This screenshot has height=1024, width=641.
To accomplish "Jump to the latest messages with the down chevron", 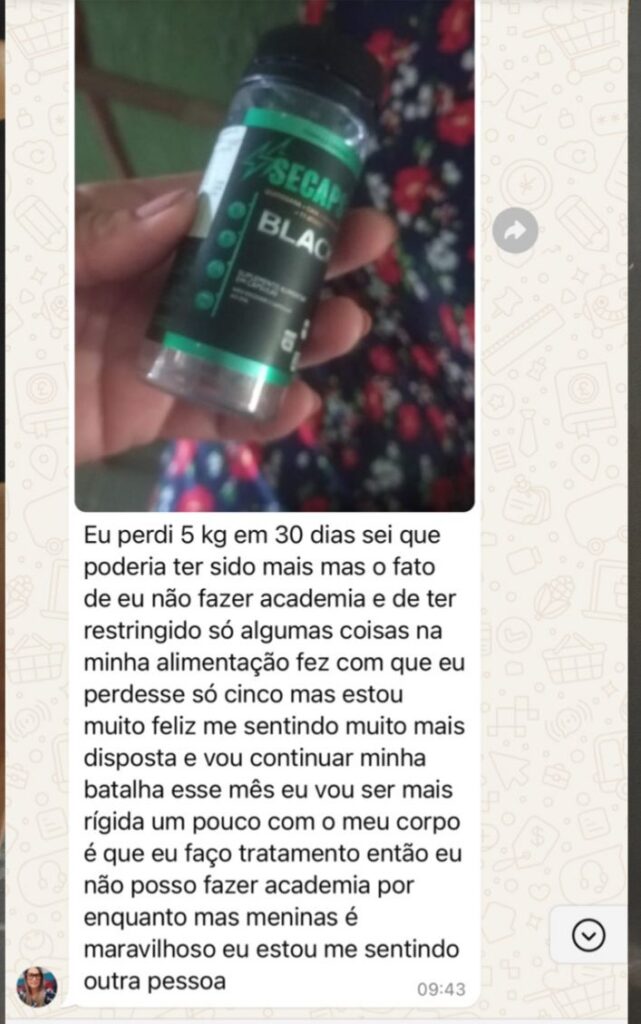I will pyautogui.click(x=588, y=935).
